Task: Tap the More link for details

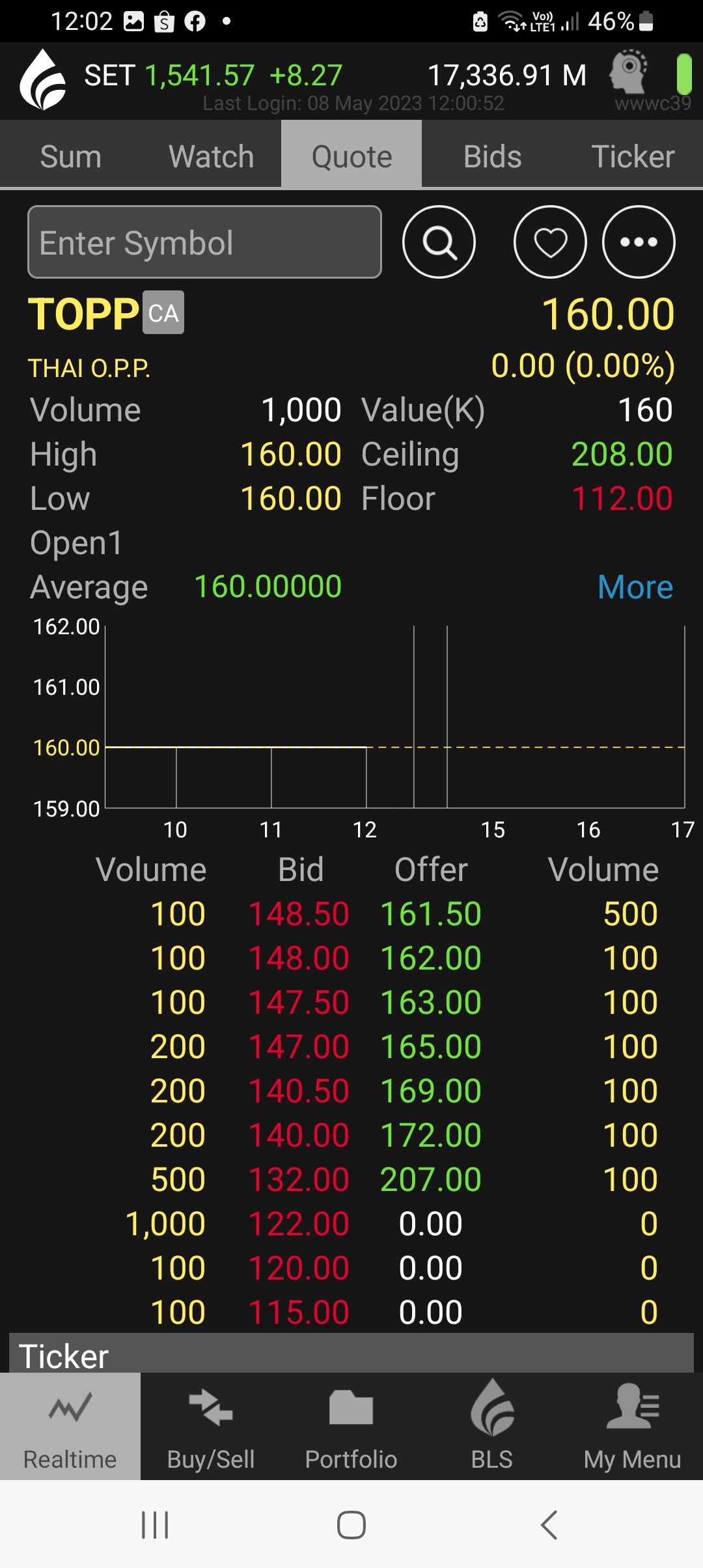Action: click(635, 587)
